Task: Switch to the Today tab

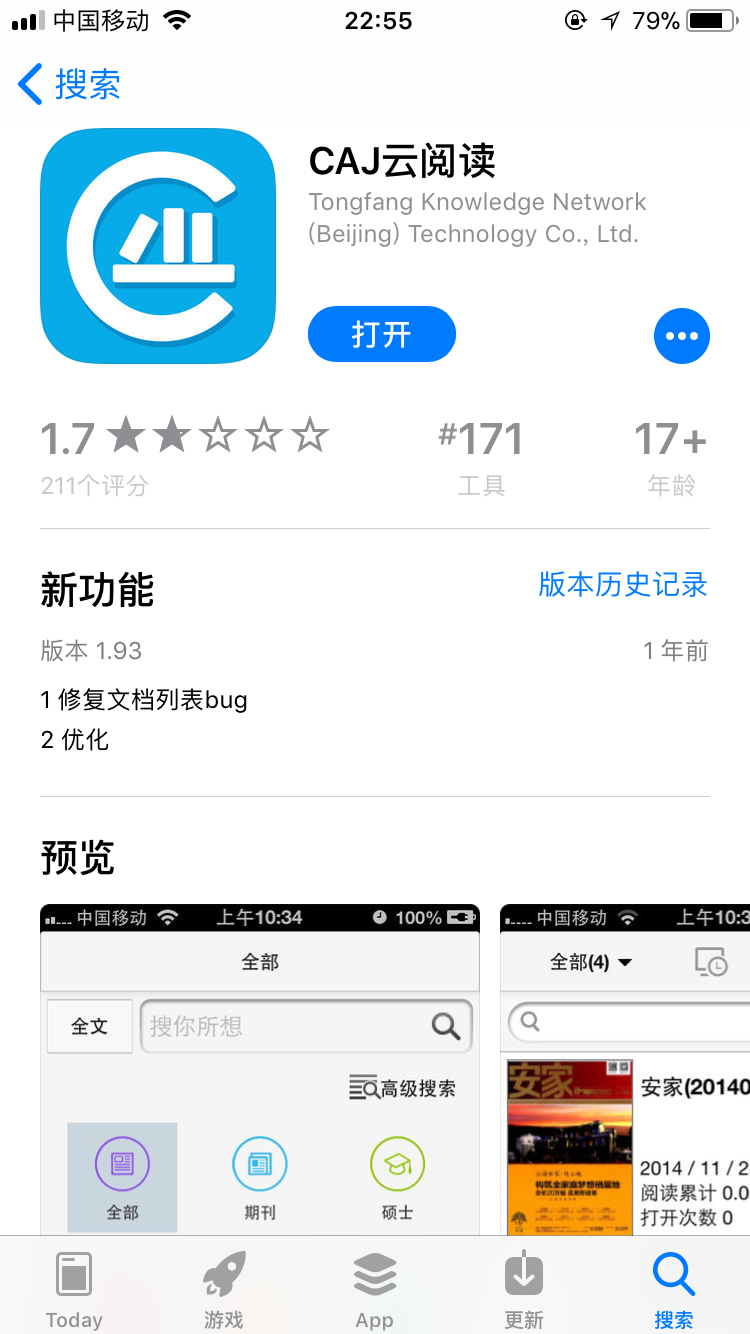Action: (74, 1290)
